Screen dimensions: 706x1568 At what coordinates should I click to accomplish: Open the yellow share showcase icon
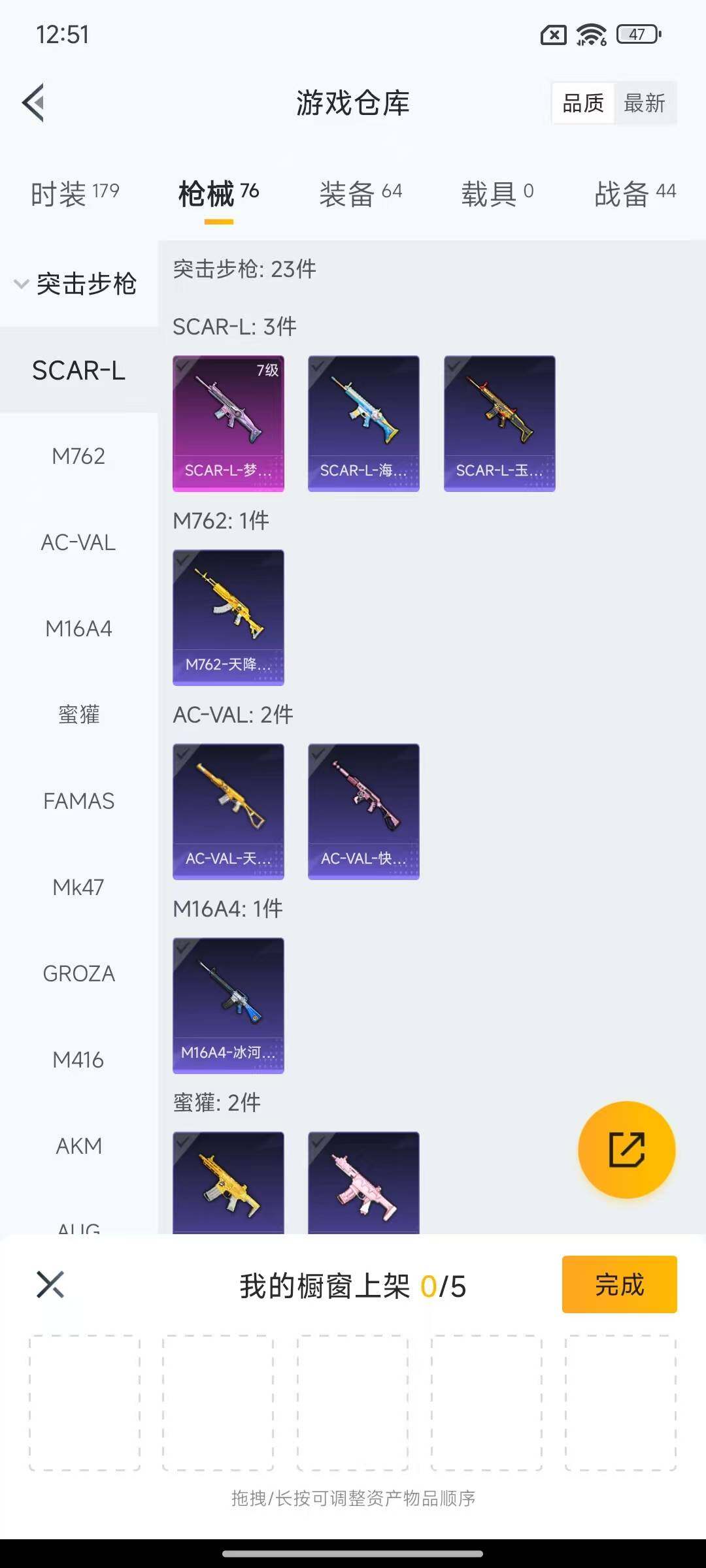tap(626, 1150)
